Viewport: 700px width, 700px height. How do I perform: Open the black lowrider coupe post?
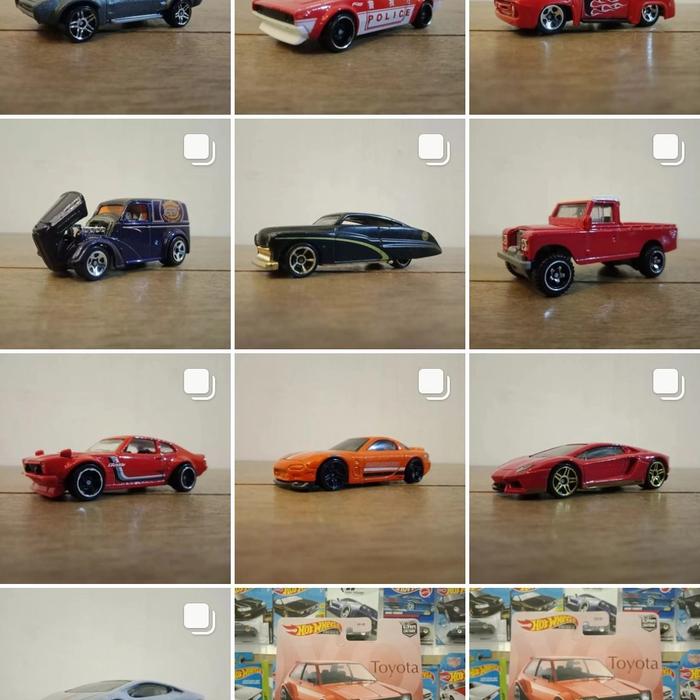point(349,234)
